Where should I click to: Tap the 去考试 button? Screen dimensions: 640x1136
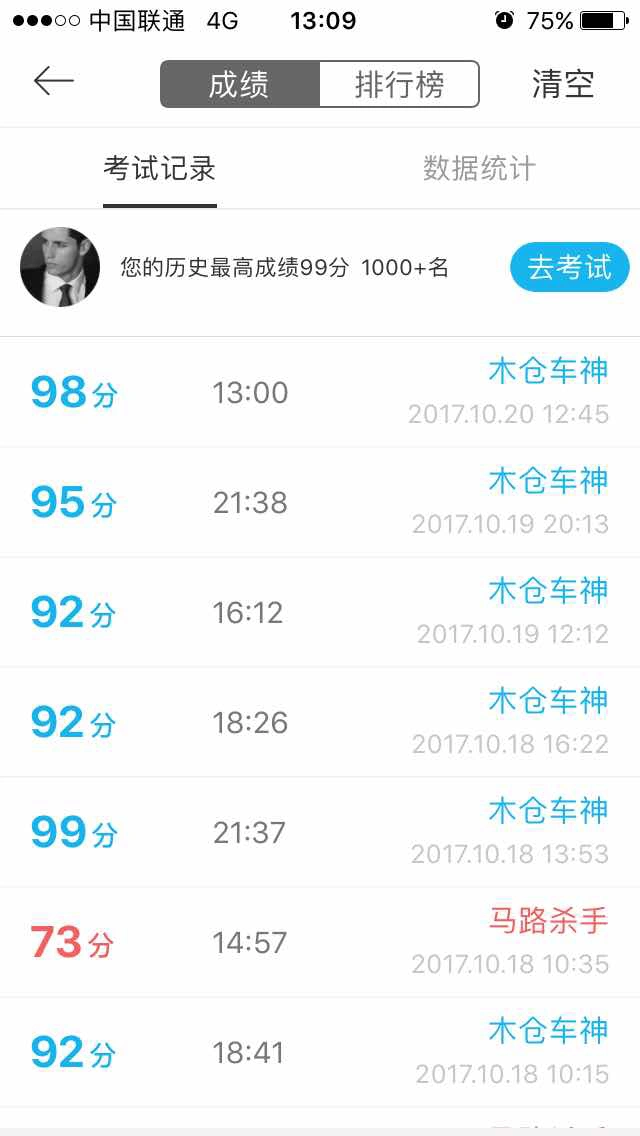[x=570, y=267]
